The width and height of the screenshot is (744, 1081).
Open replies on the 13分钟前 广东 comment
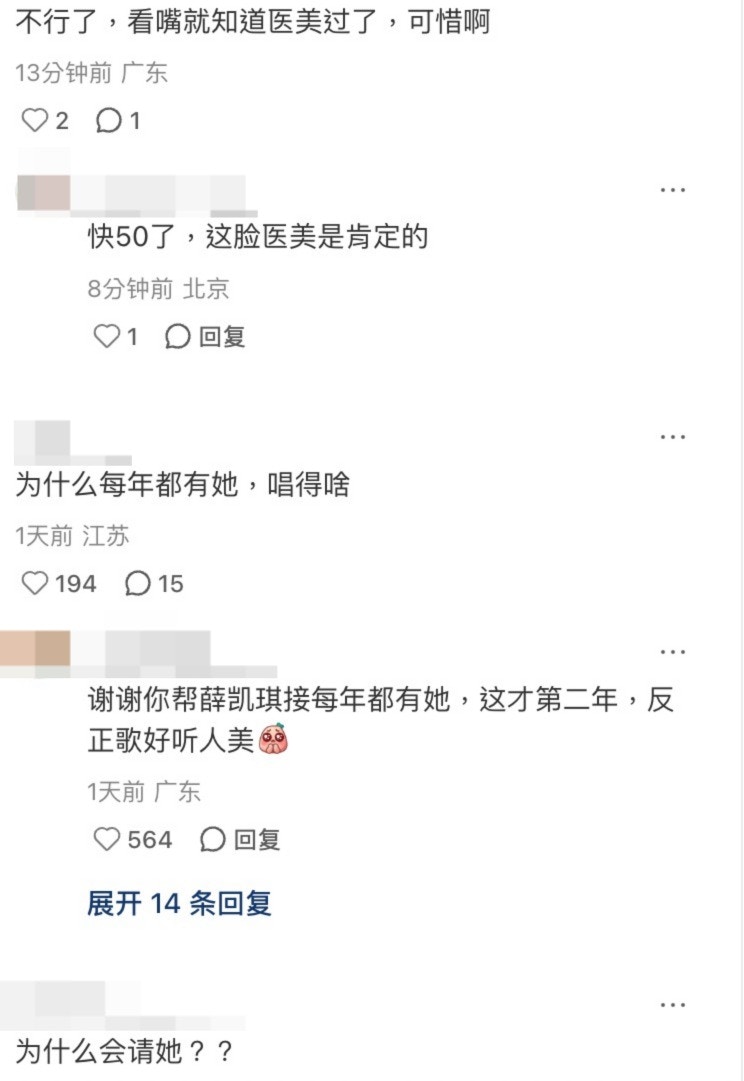click(x=108, y=121)
